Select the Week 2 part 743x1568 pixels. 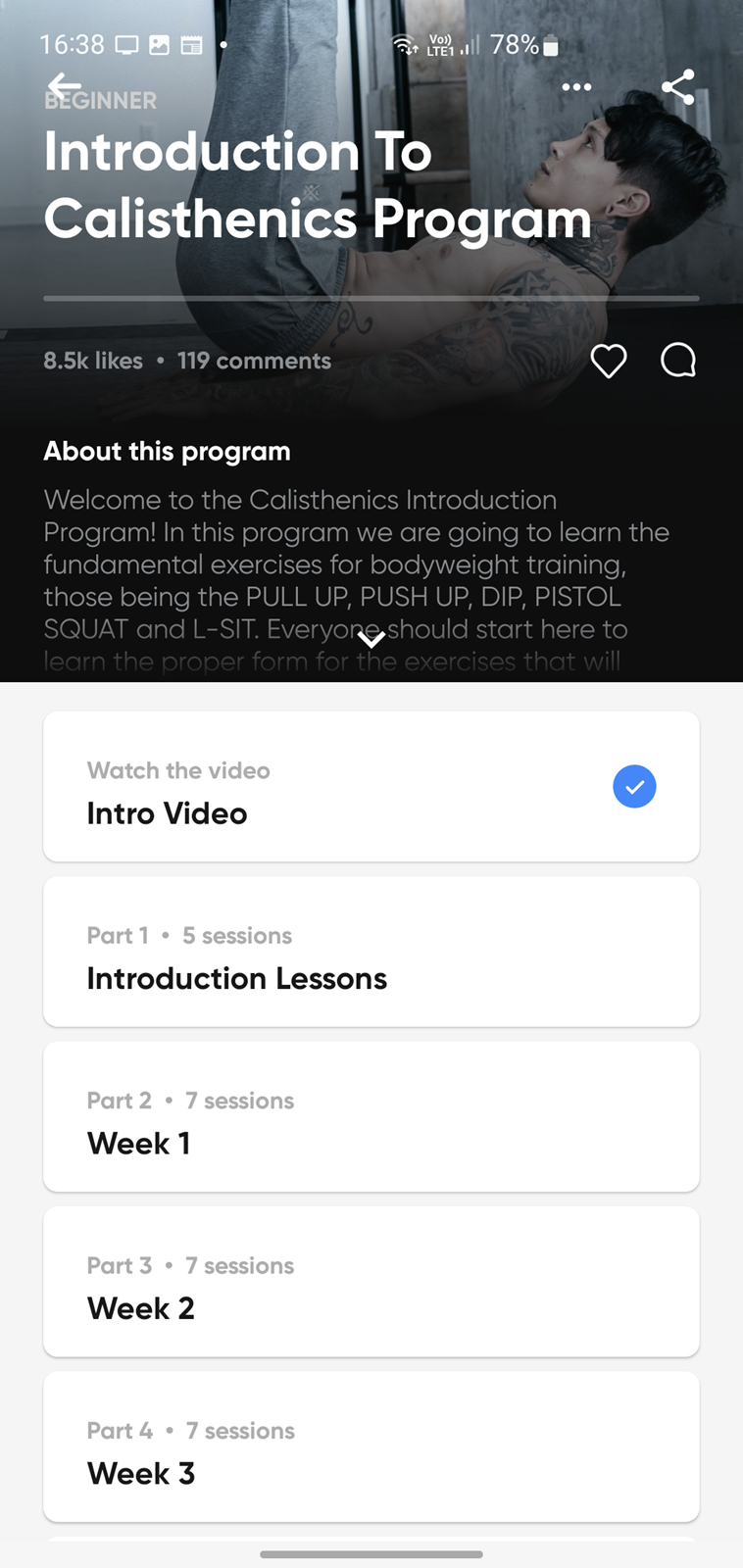pos(371,1282)
